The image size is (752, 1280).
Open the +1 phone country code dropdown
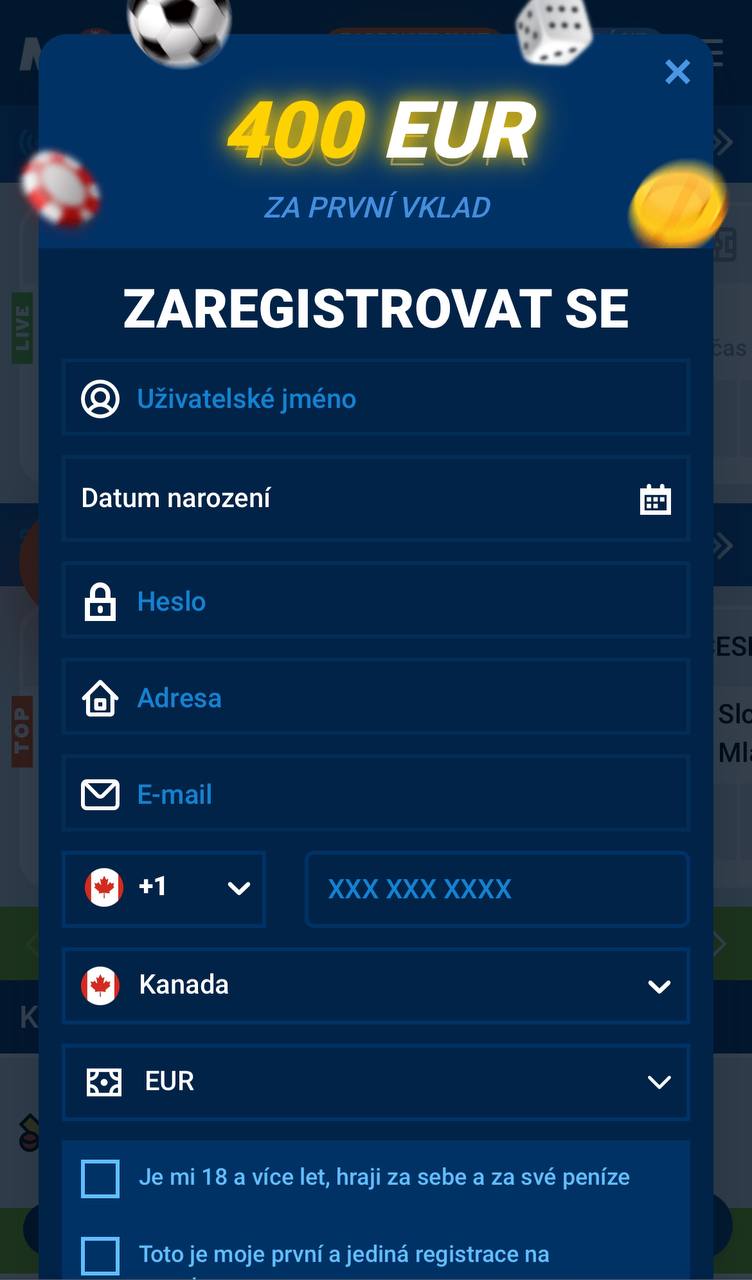(164, 888)
